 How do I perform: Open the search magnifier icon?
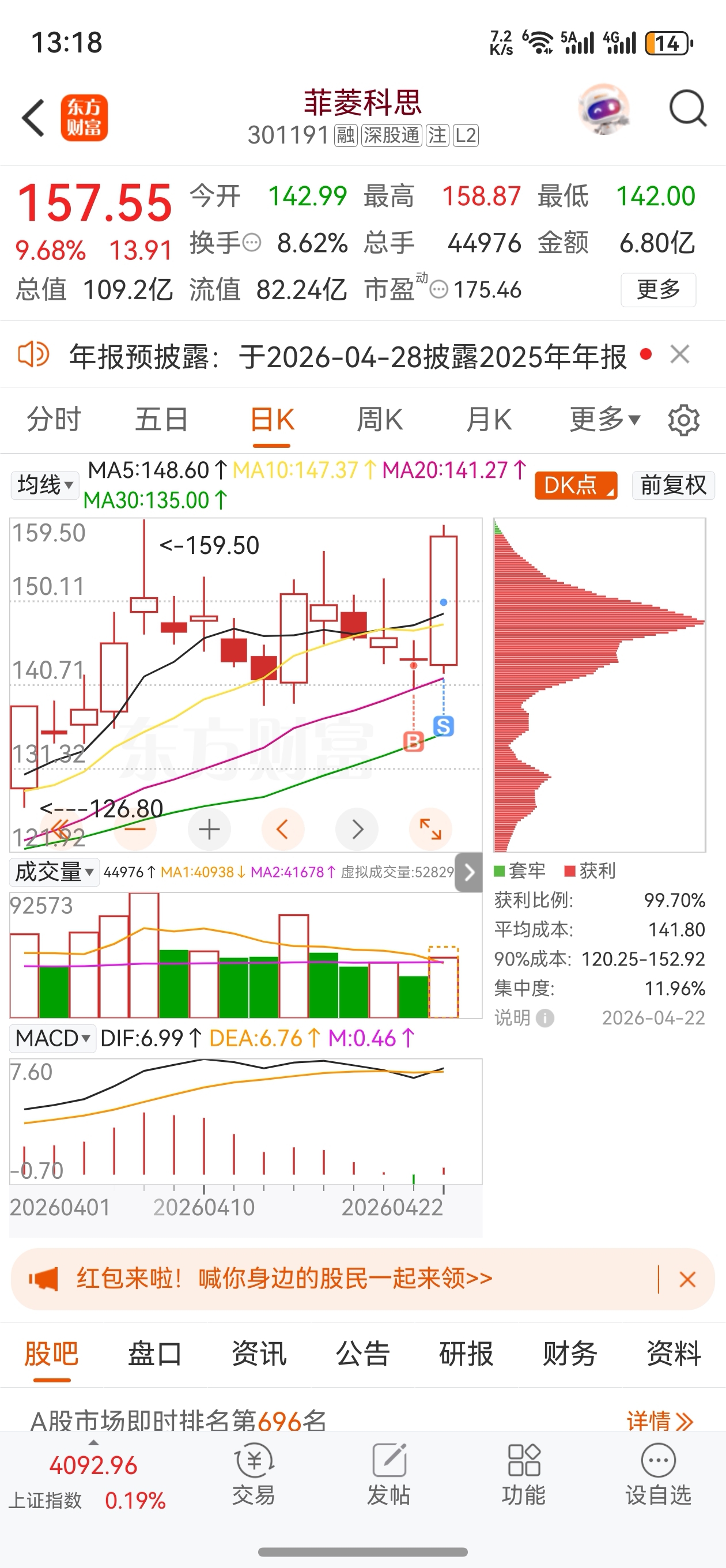(687, 110)
